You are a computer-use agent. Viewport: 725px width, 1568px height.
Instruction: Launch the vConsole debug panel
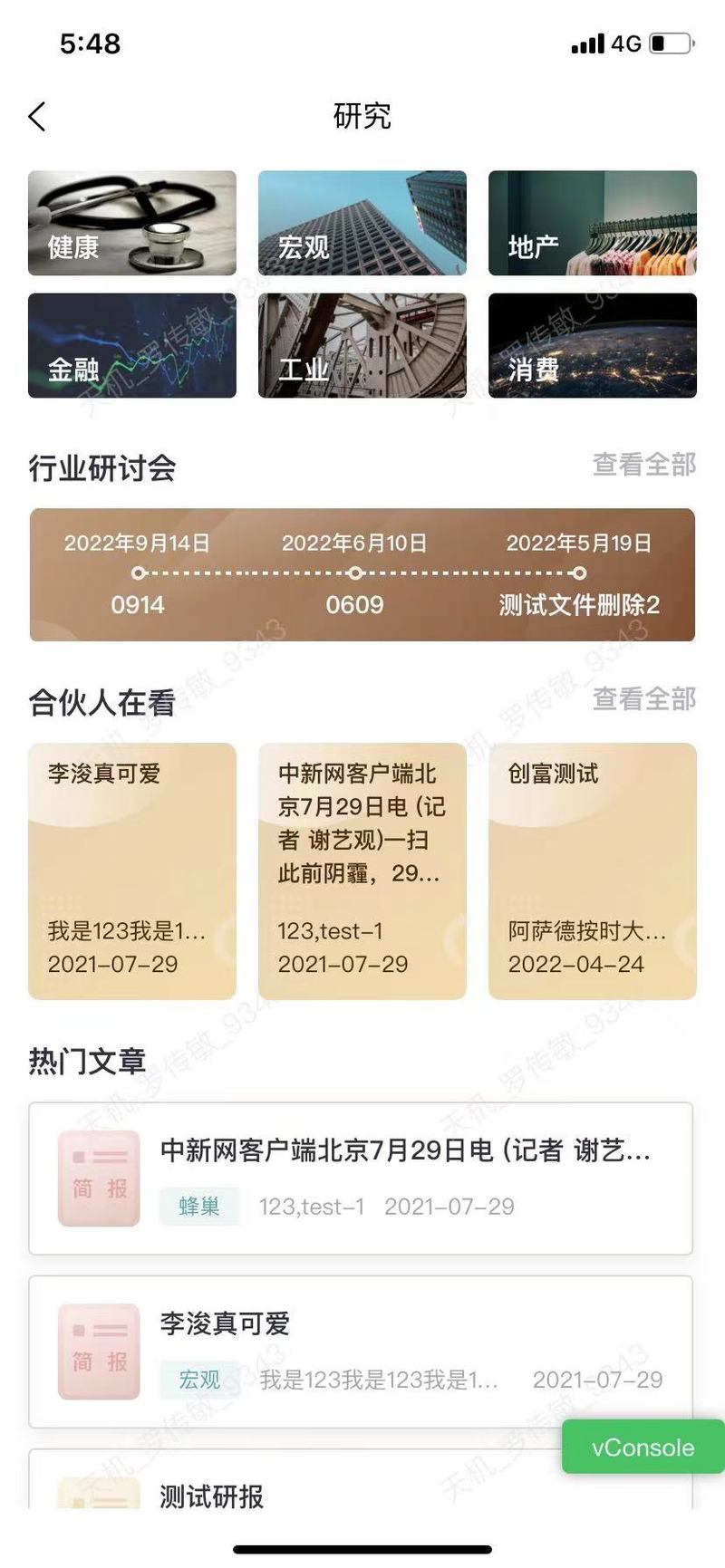pyautogui.click(x=643, y=1447)
